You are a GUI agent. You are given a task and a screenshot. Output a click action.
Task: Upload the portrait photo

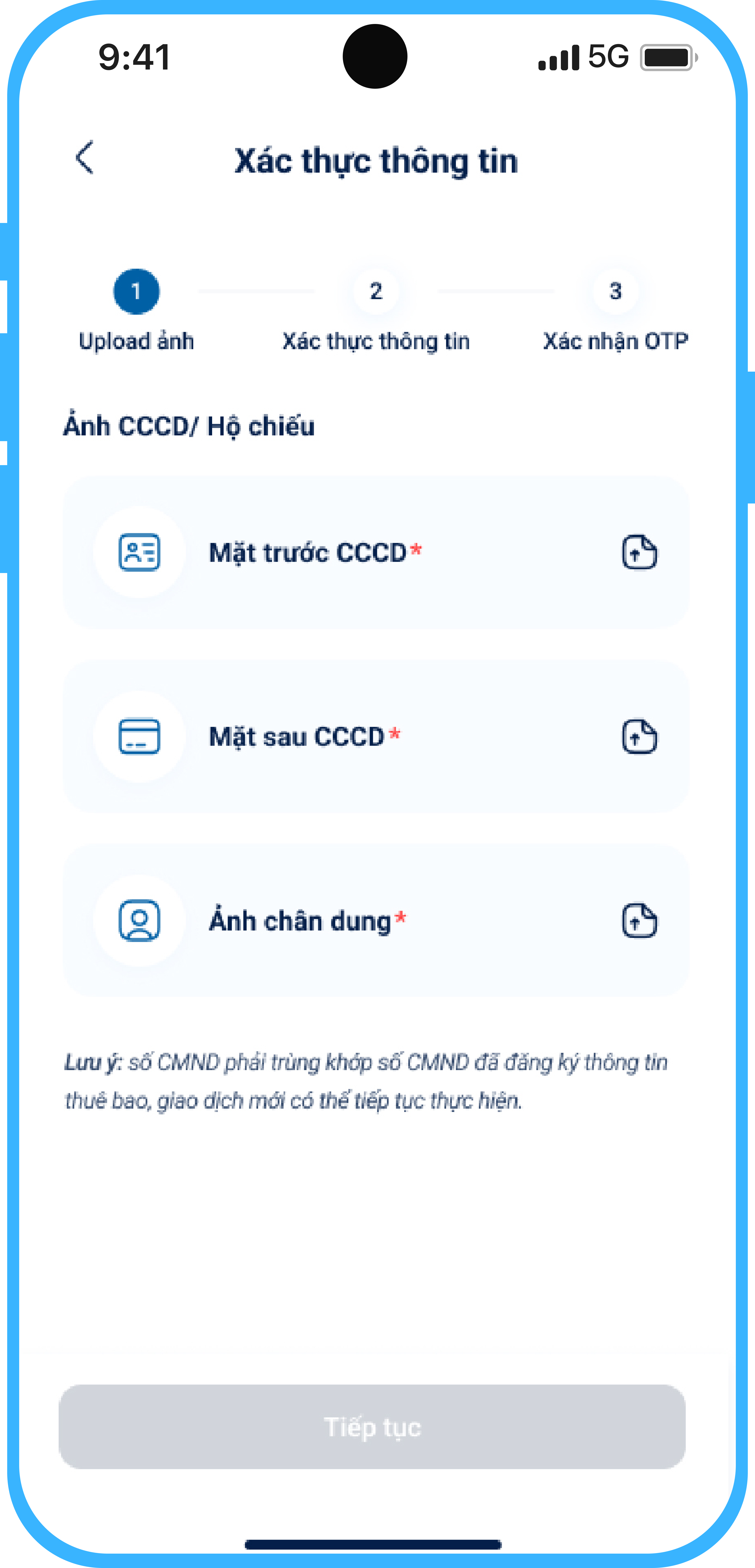[x=639, y=920]
